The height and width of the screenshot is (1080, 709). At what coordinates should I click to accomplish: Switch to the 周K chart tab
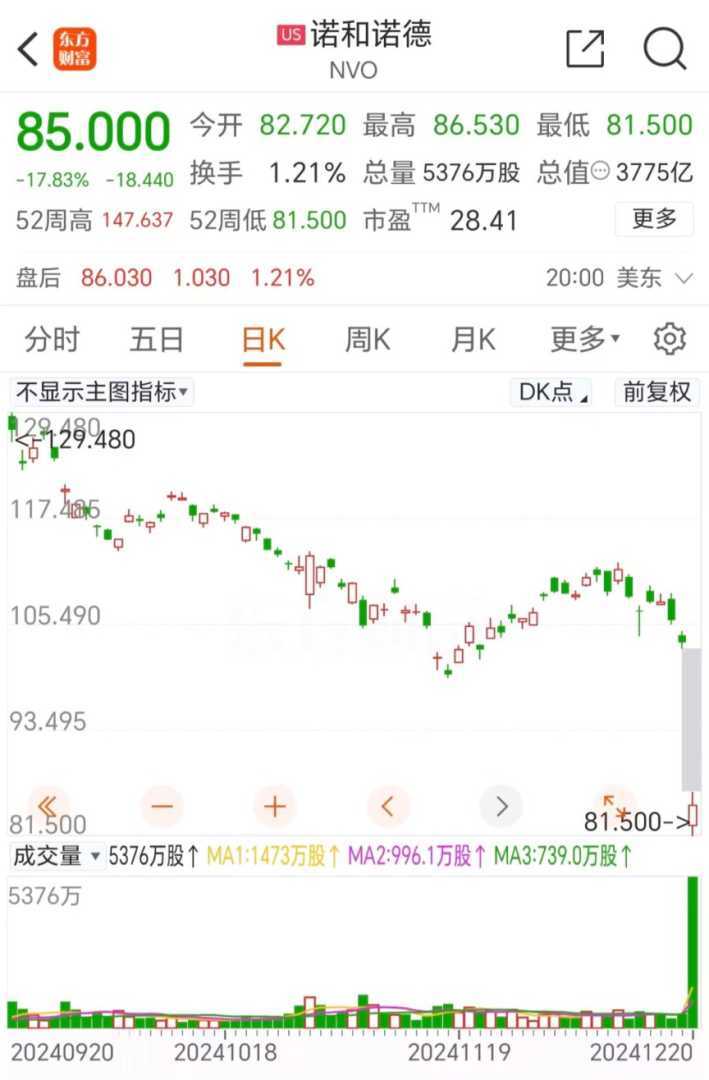point(367,340)
